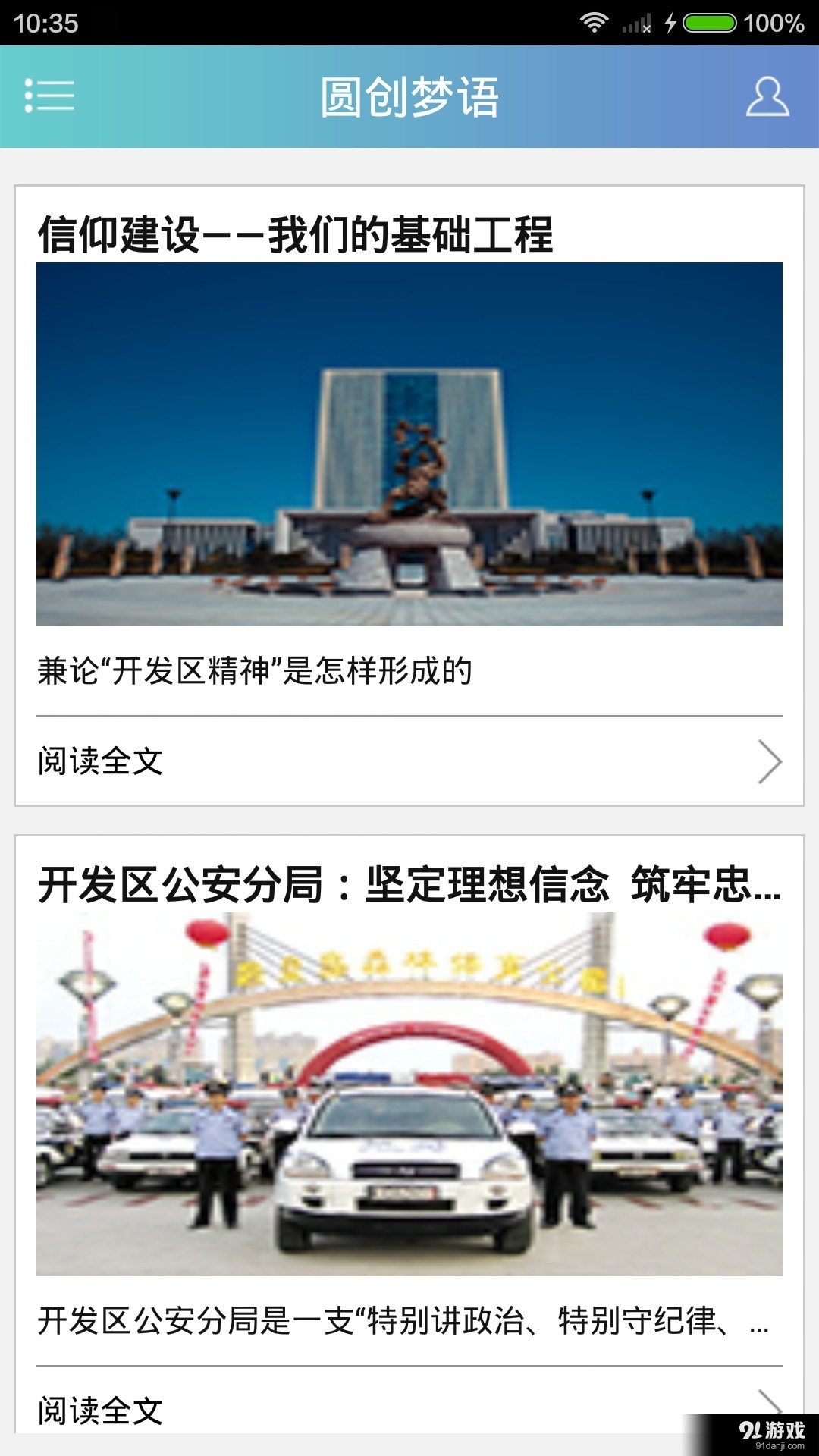Tap the charging lightning icon

pos(670,23)
